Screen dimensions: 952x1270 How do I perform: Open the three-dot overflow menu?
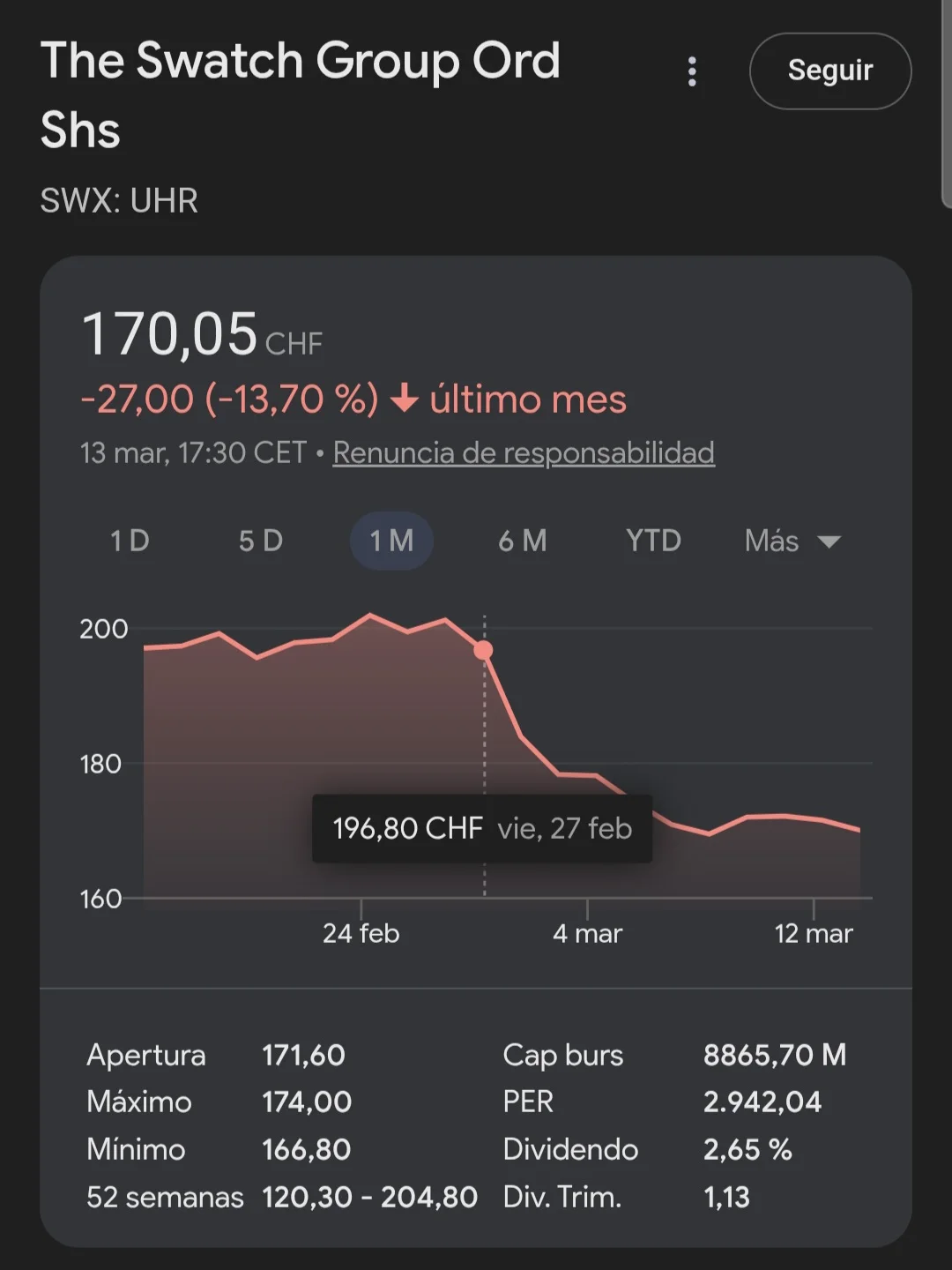tap(692, 71)
